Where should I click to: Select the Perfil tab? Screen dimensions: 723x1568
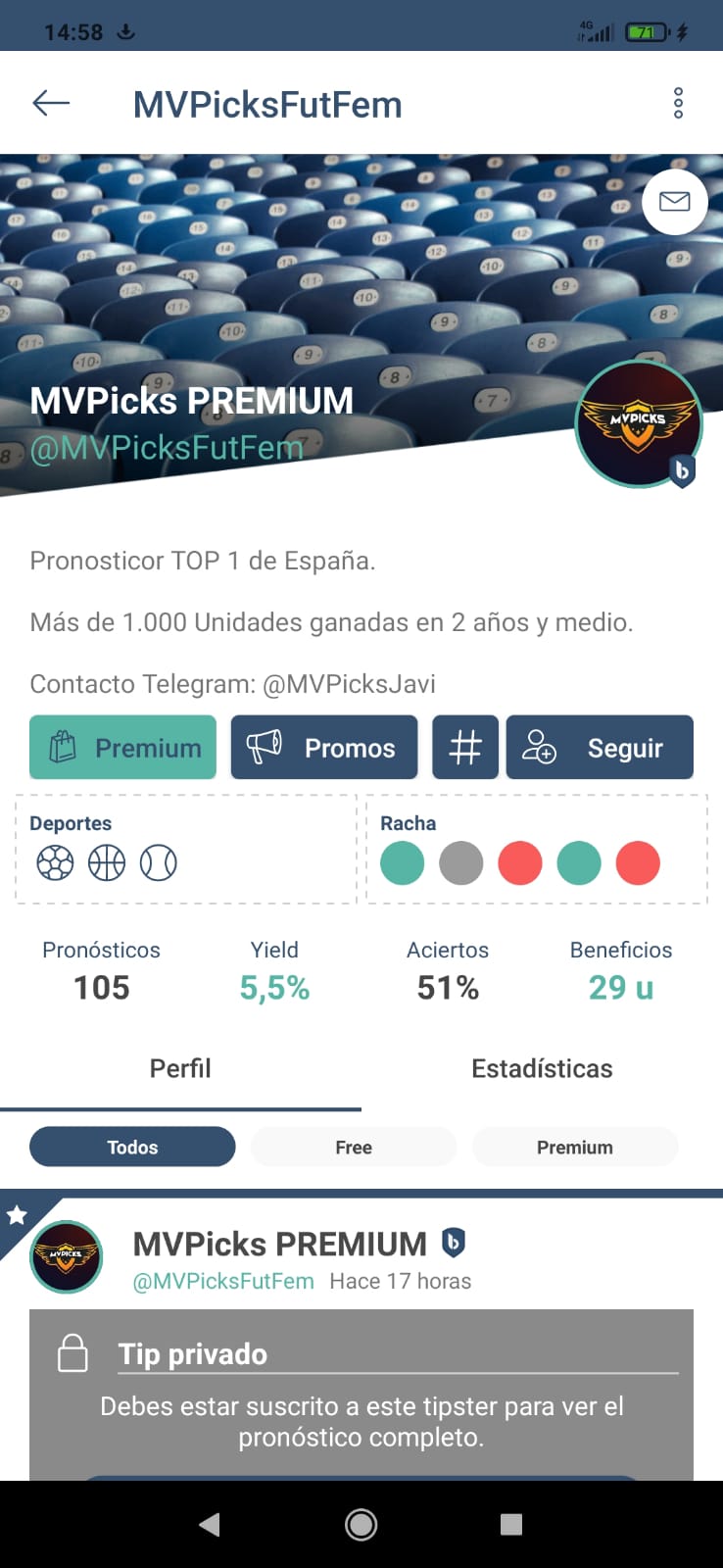click(x=180, y=1068)
